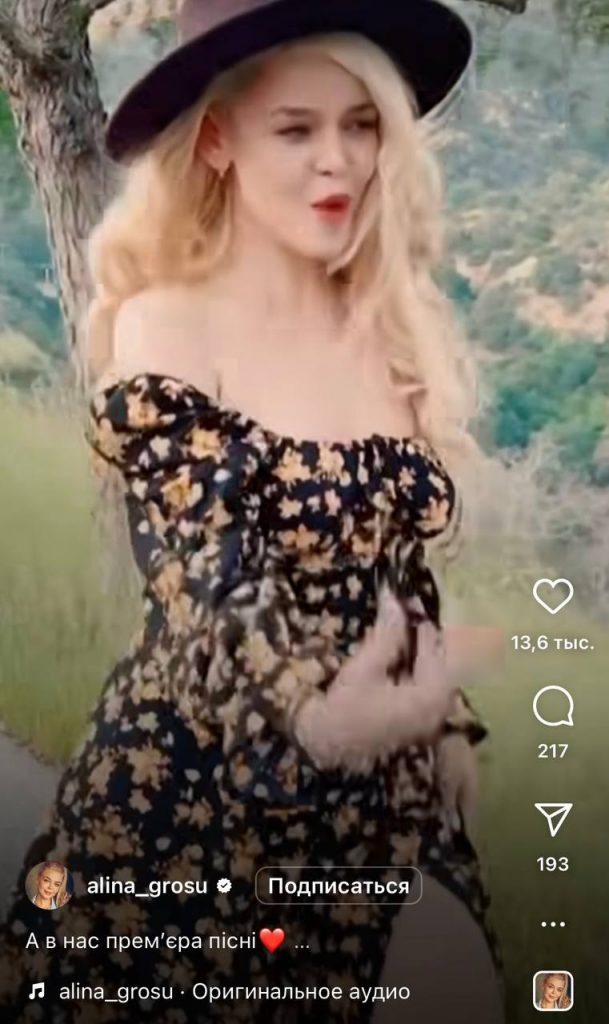Open the audio cover thumbnail
This screenshot has height=1024, width=609.
tap(552, 990)
